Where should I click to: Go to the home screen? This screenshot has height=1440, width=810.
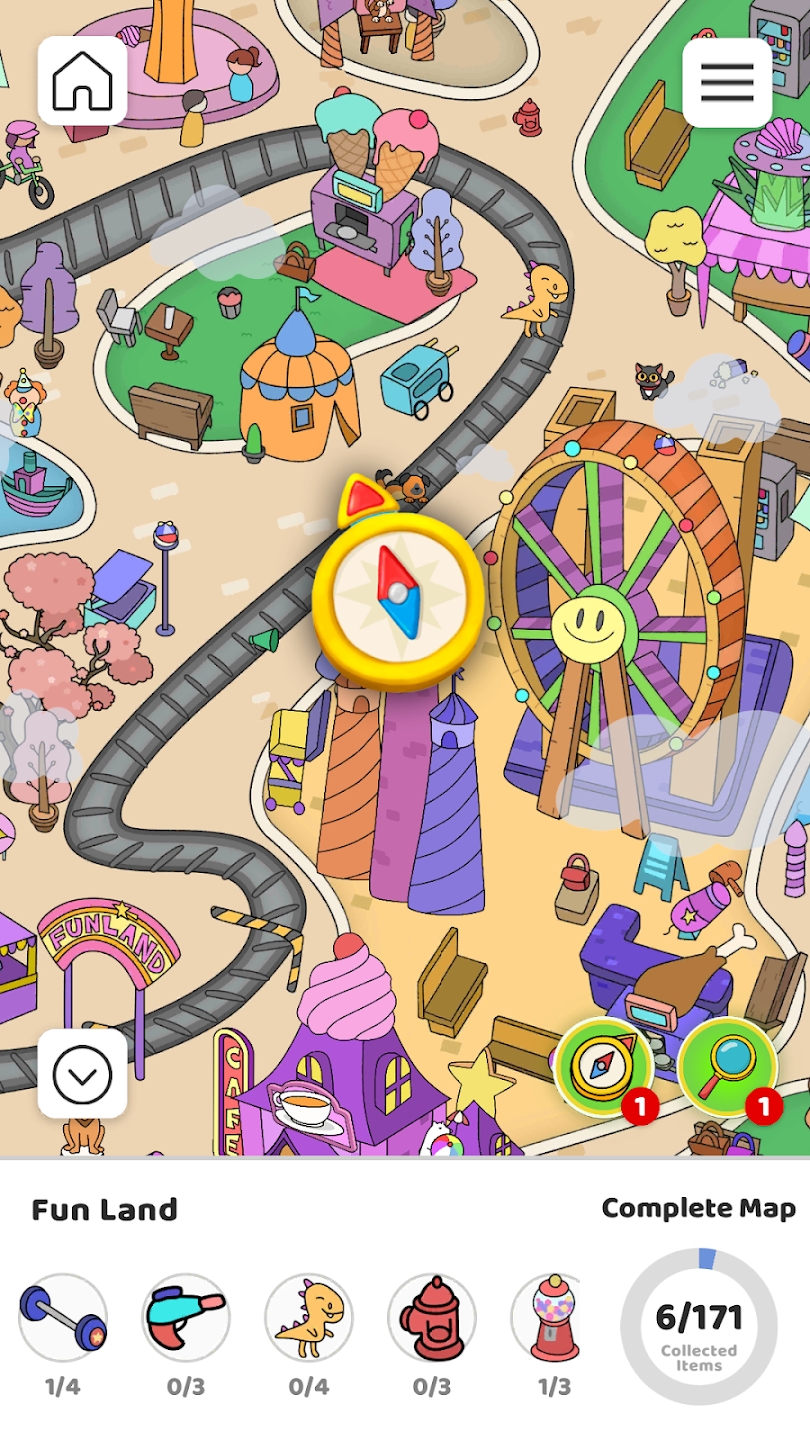[x=82, y=81]
